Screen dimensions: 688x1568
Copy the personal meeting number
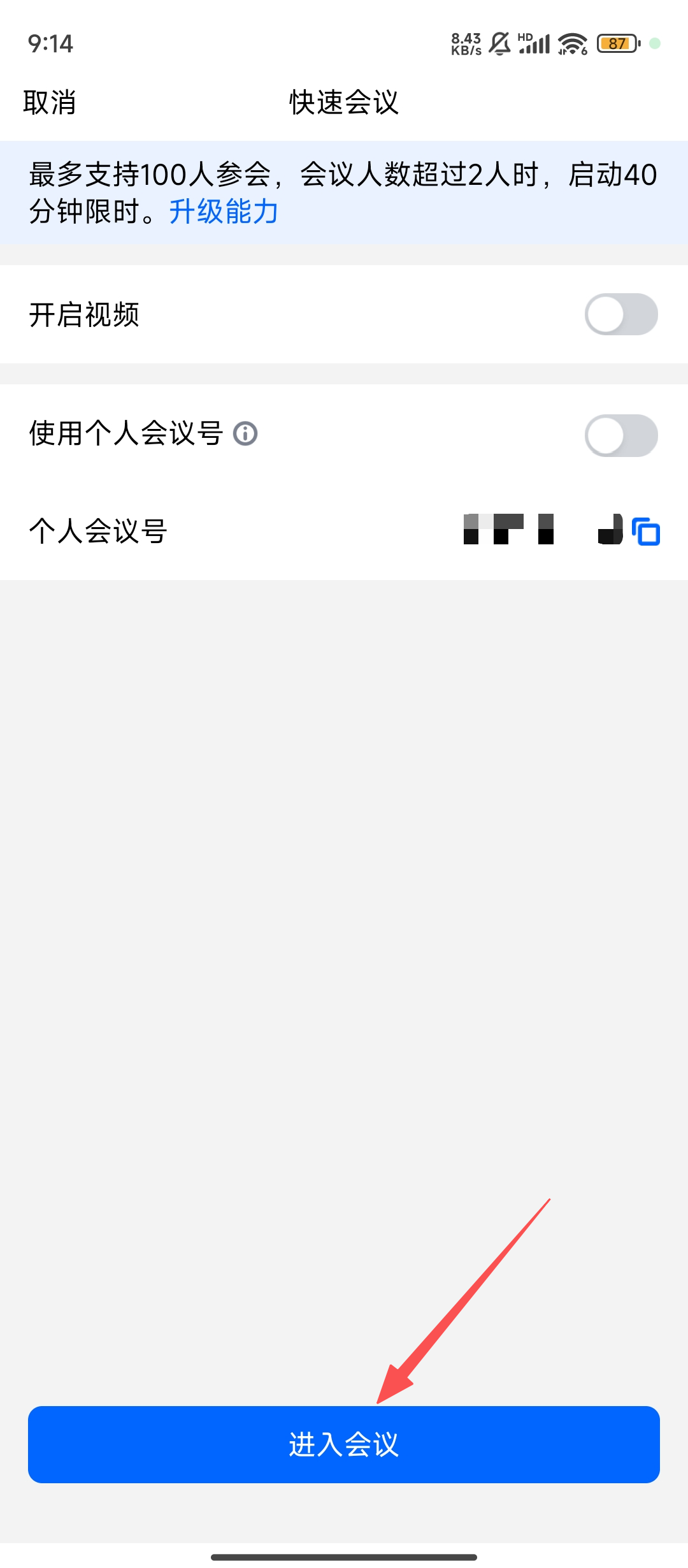(x=646, y=532)
